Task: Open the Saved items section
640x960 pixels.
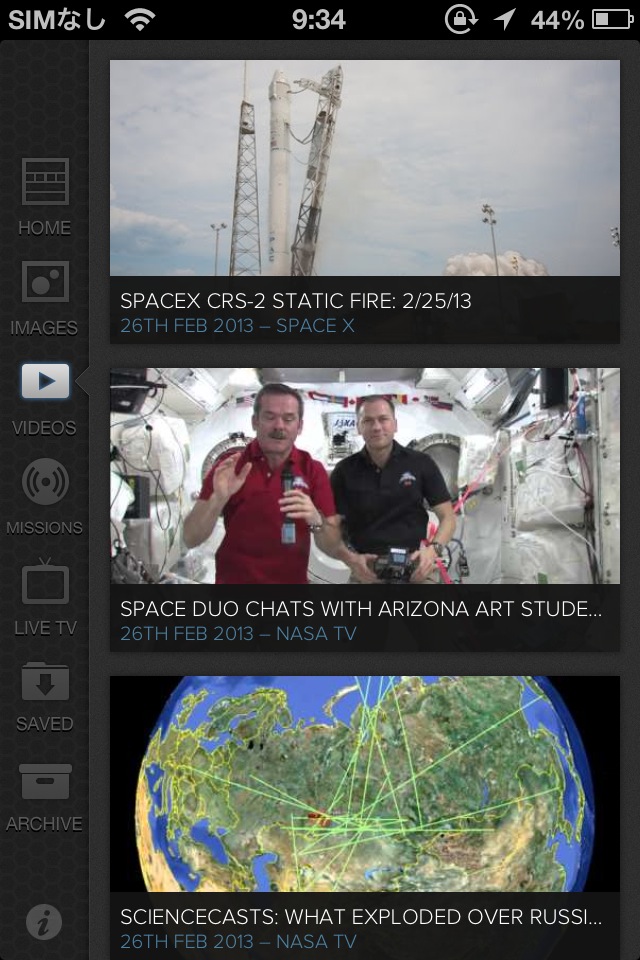Action: click(45, 695)
